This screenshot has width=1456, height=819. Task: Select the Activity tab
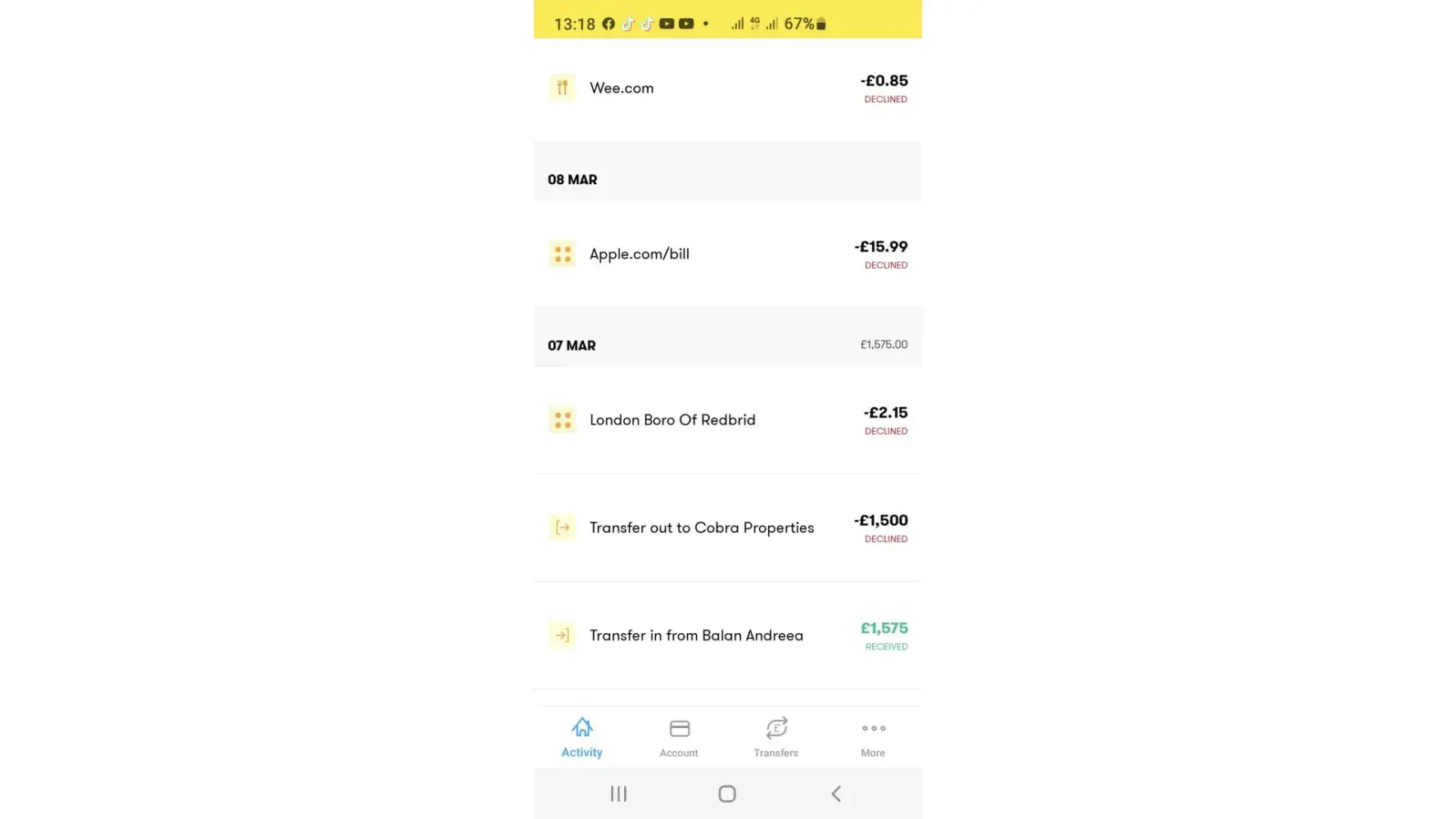coord(581,737)
